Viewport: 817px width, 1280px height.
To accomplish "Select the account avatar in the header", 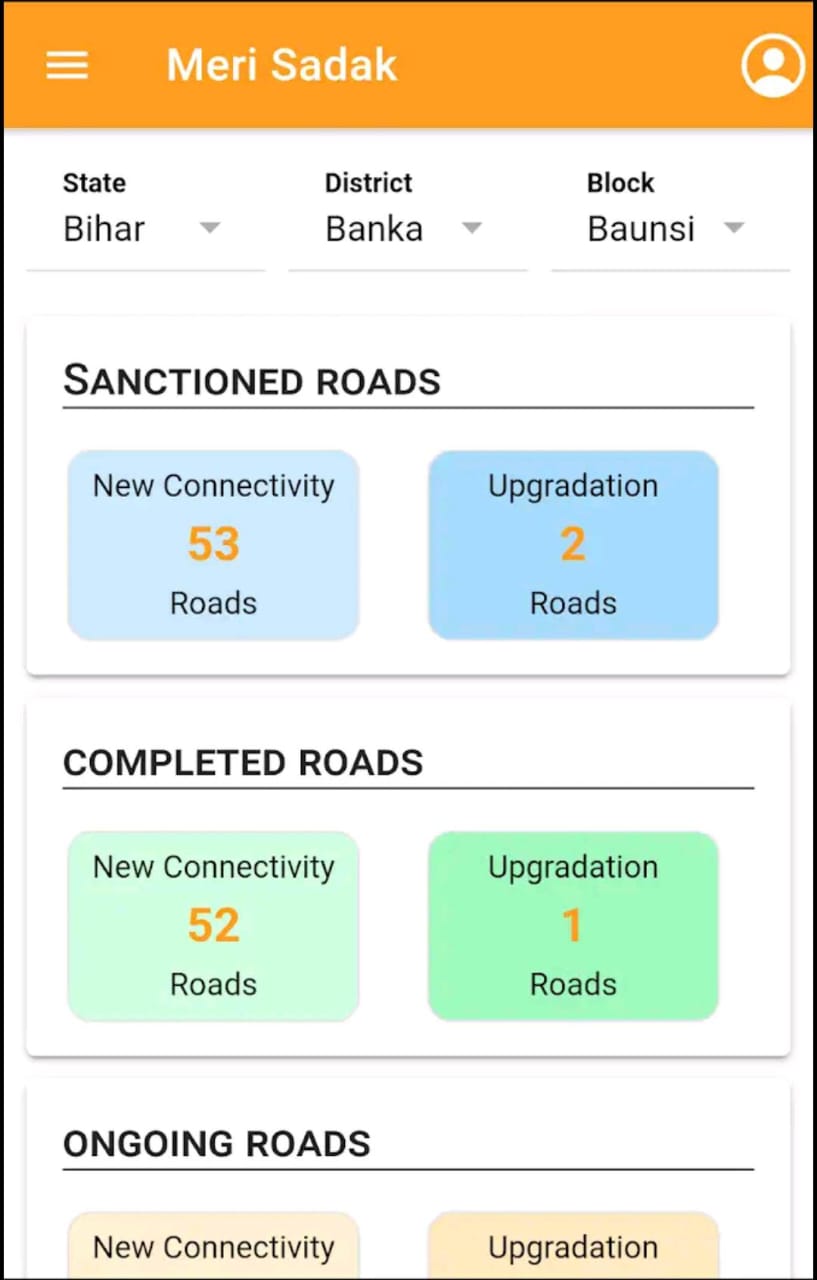I will click(x=772, y=64).
